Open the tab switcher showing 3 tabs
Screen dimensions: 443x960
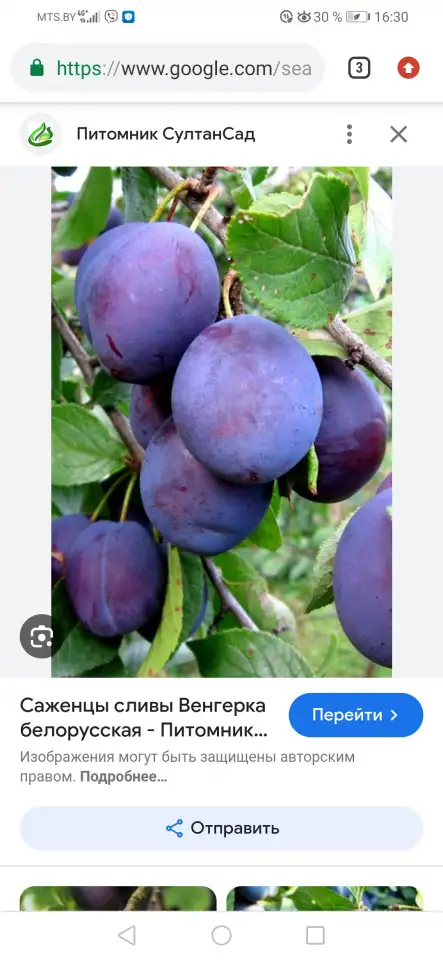[359, 68]
